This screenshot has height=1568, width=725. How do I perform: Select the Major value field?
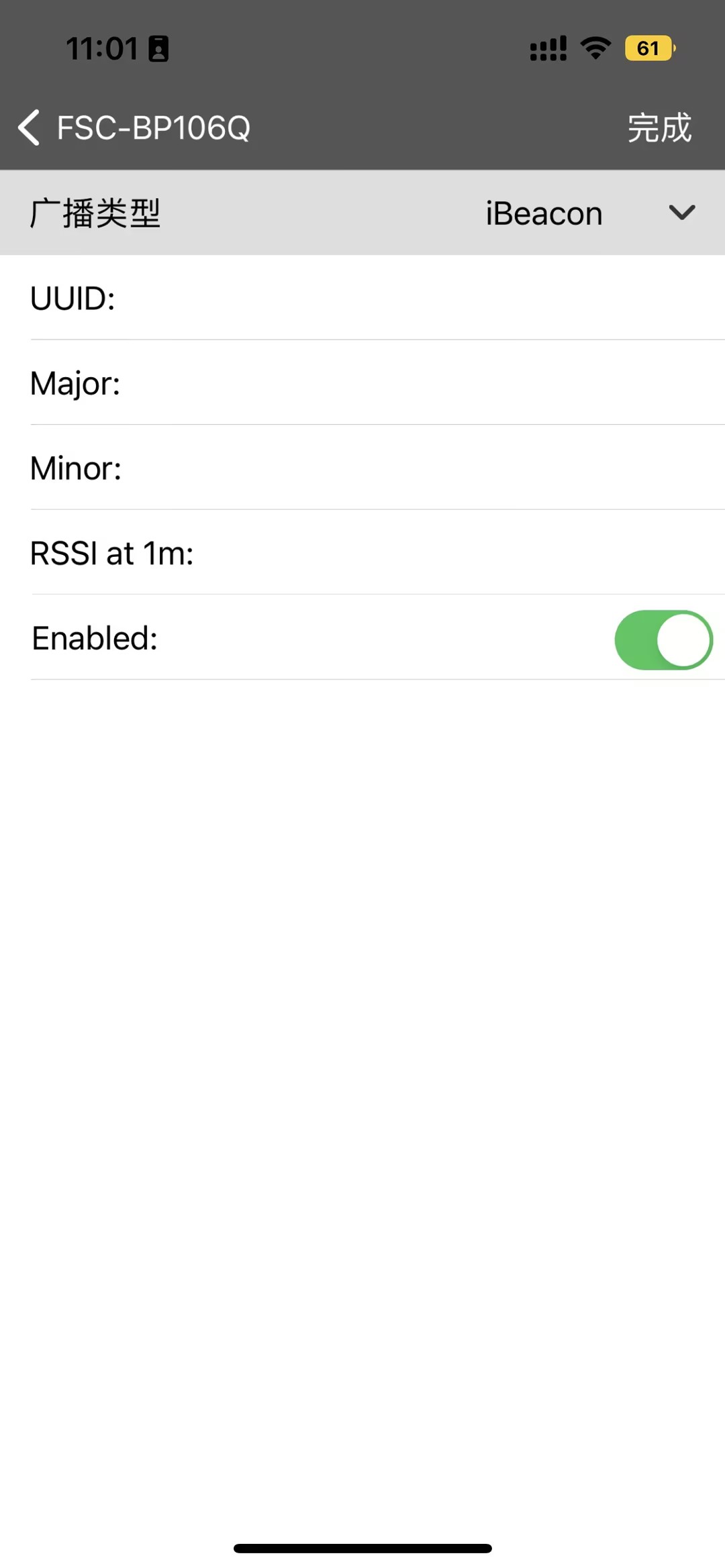[x=416, y=384]
